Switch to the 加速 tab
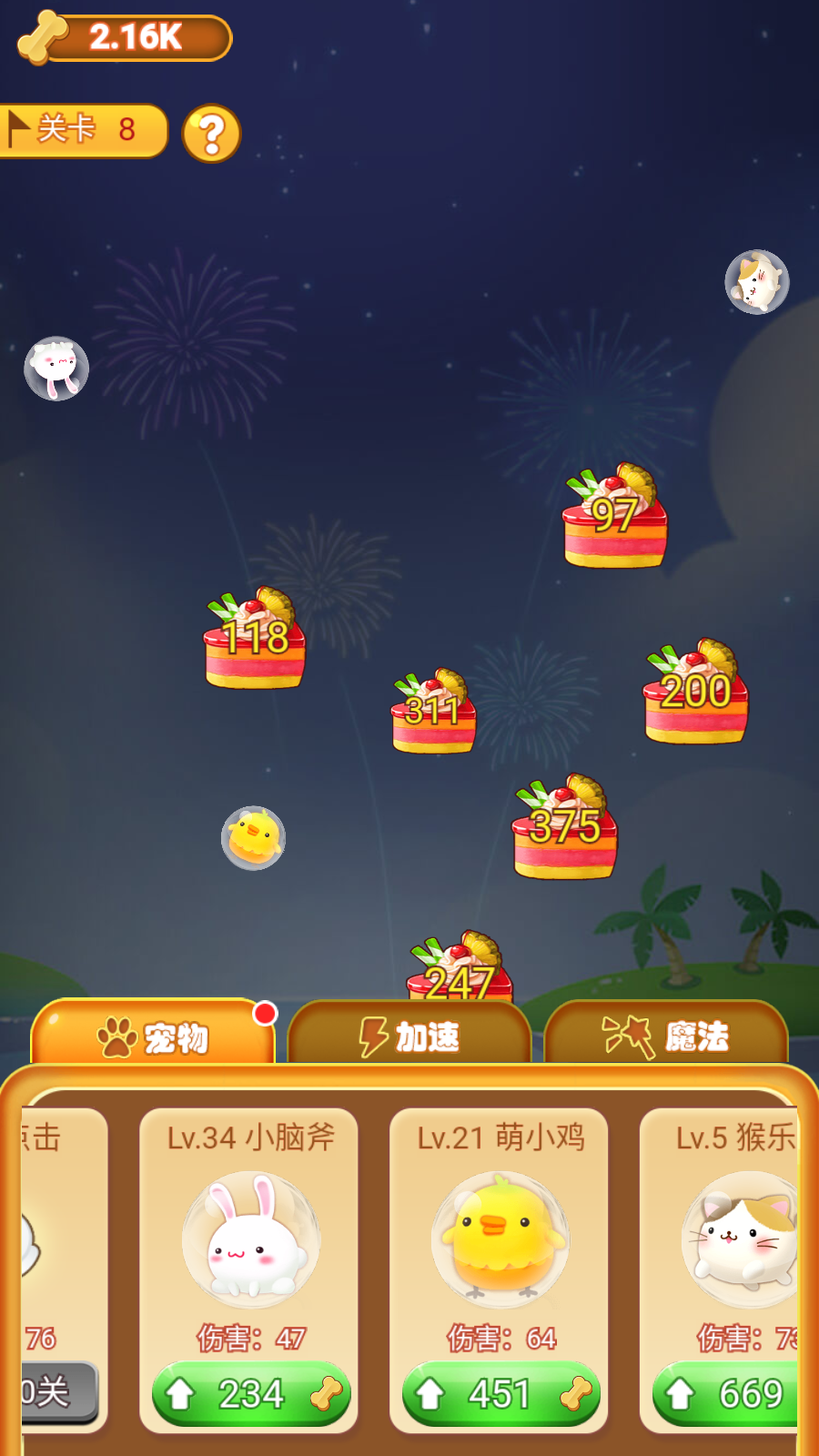This screenshot has width=819, height=1456. click(409, 1036)
